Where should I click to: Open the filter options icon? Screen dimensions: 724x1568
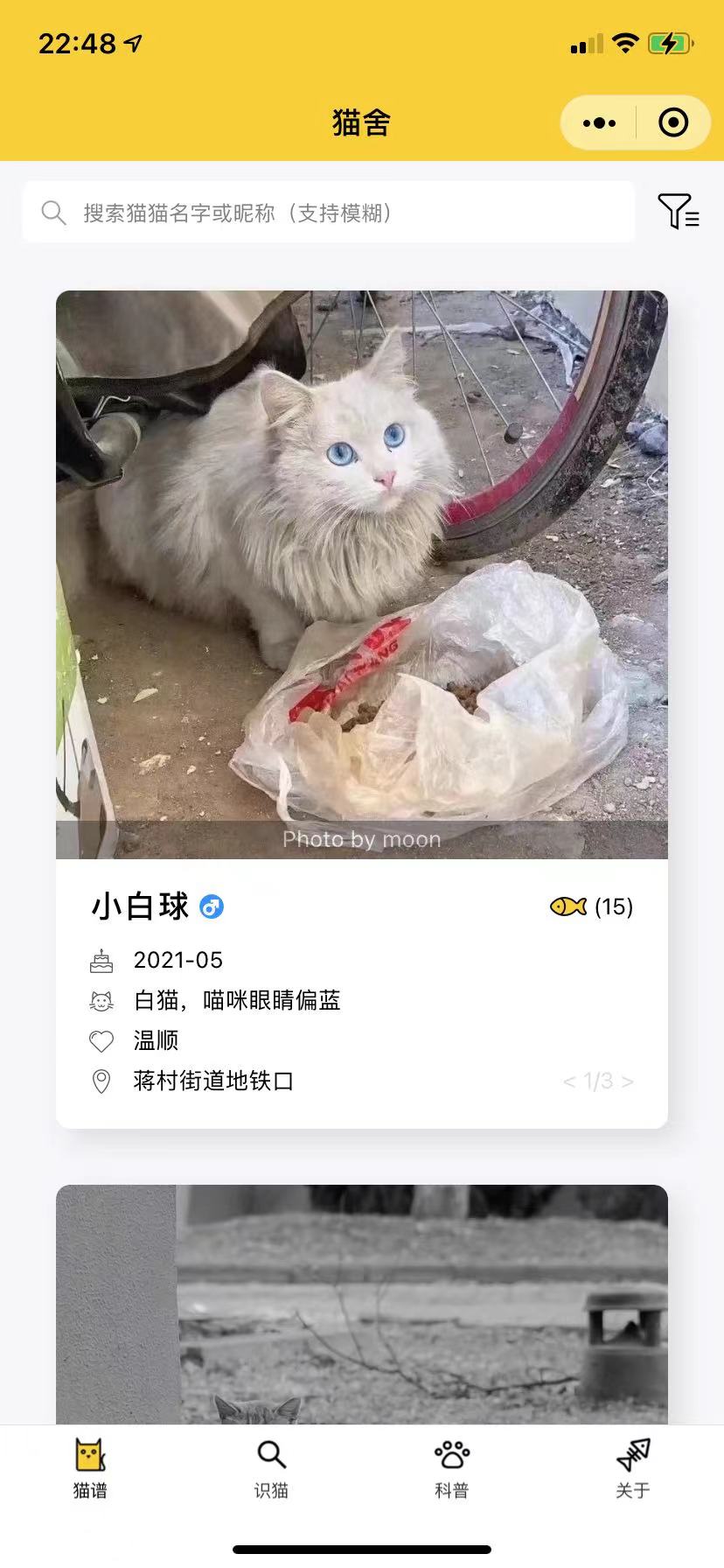tap(678, 212)
